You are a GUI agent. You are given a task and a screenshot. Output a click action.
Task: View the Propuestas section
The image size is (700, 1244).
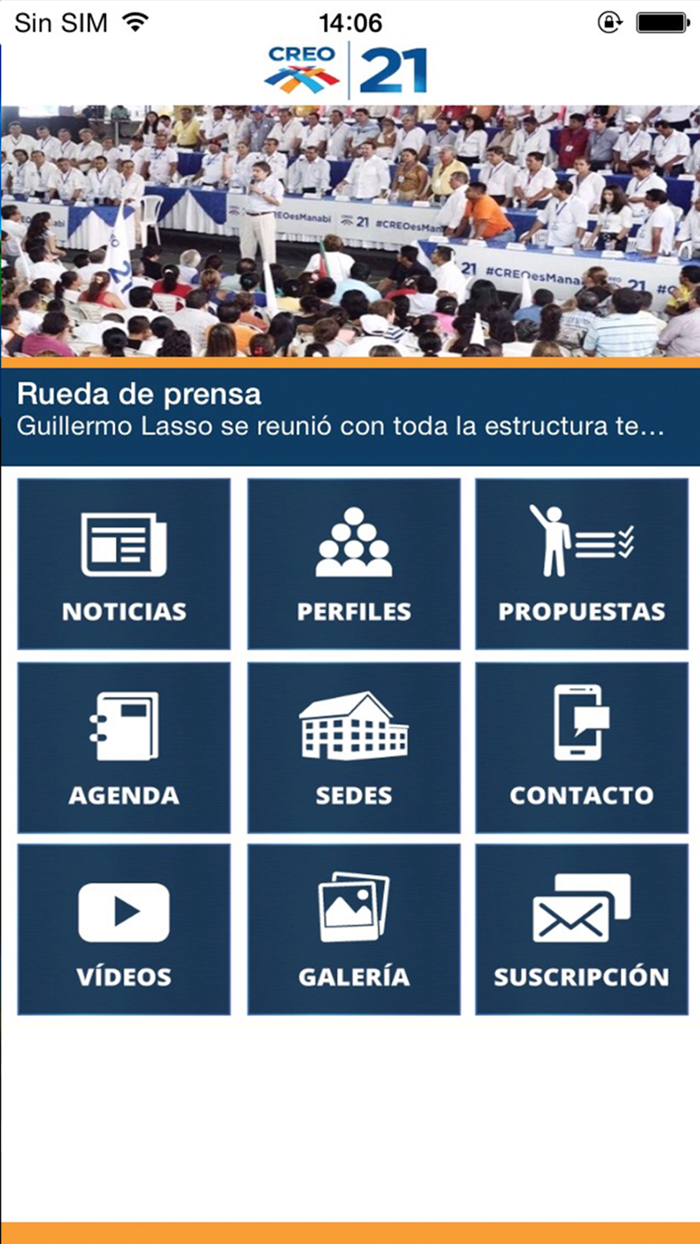[x=581, y=564]
